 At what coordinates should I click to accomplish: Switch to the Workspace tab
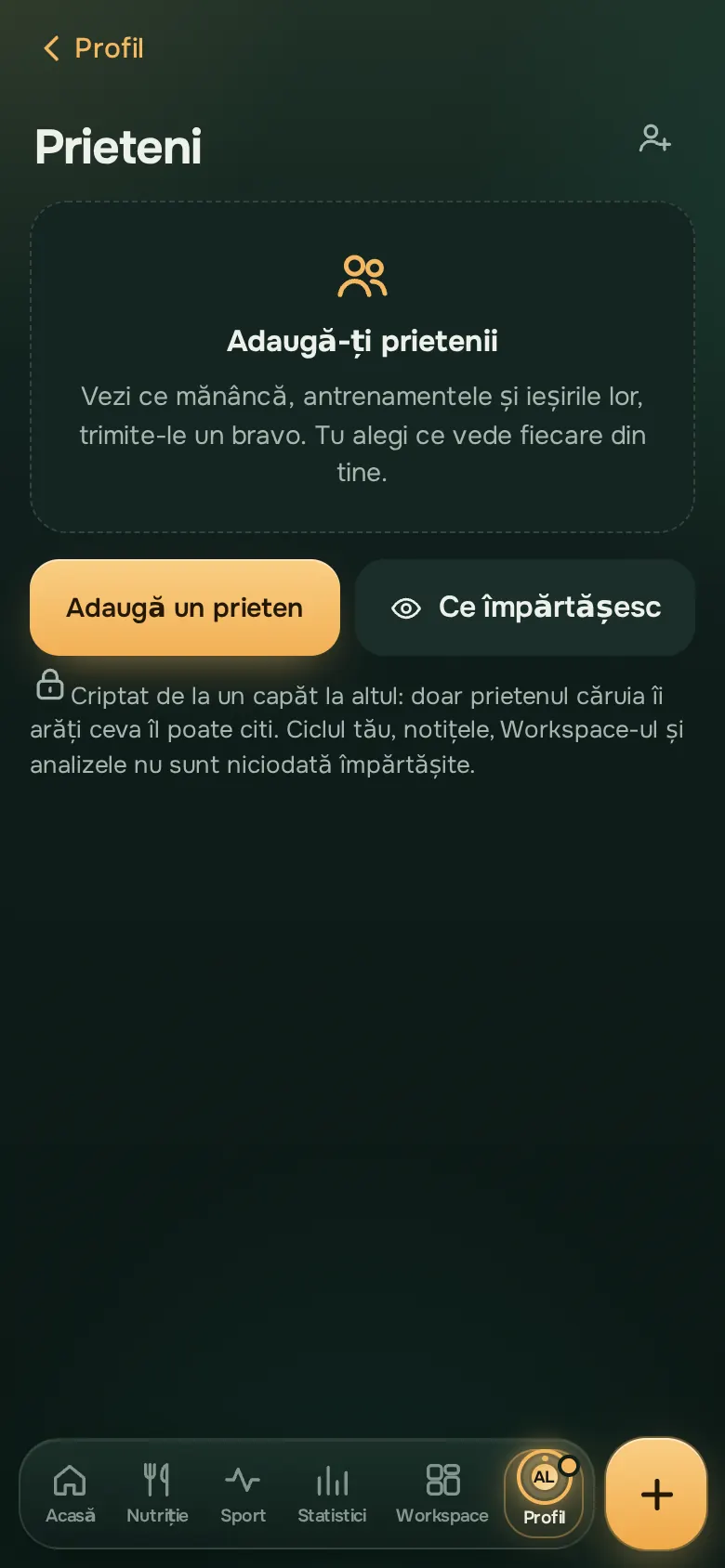tap(442, 1494)
